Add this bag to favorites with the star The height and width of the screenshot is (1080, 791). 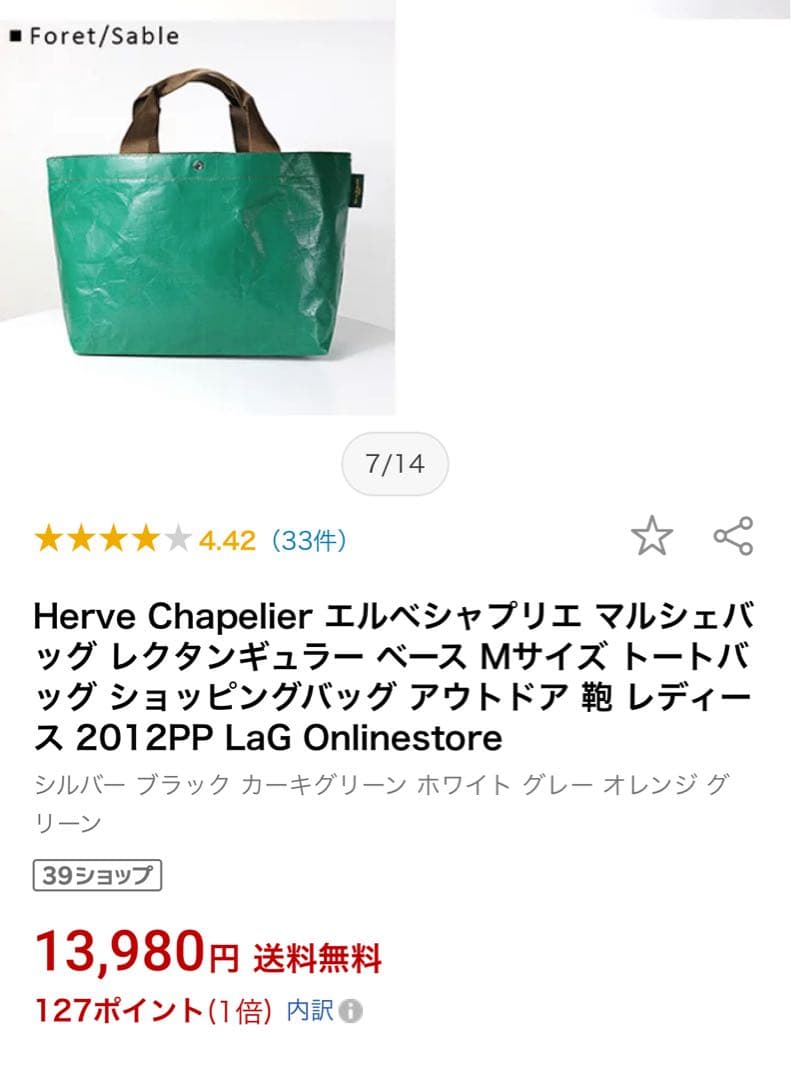652,537
